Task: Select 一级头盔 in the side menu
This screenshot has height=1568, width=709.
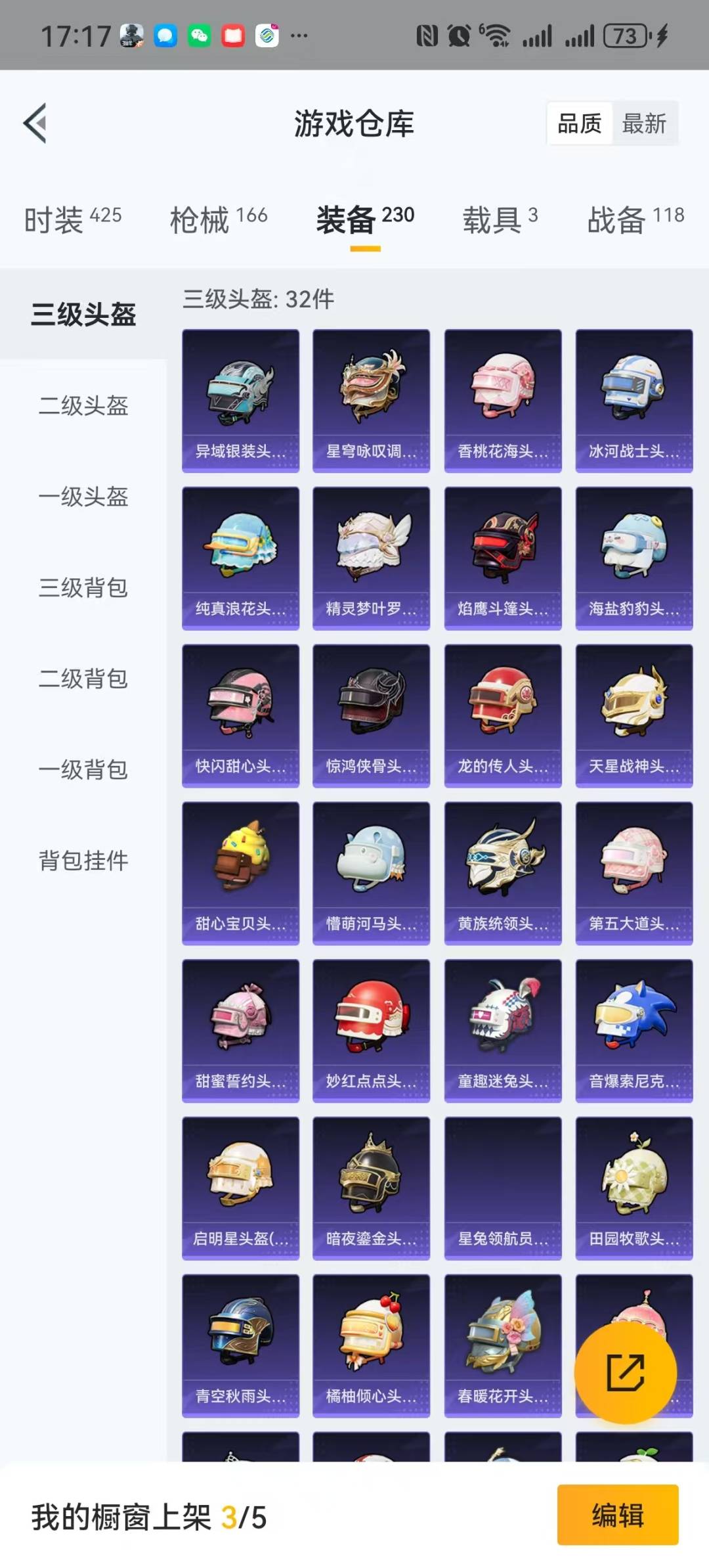Action: (83, 497)
